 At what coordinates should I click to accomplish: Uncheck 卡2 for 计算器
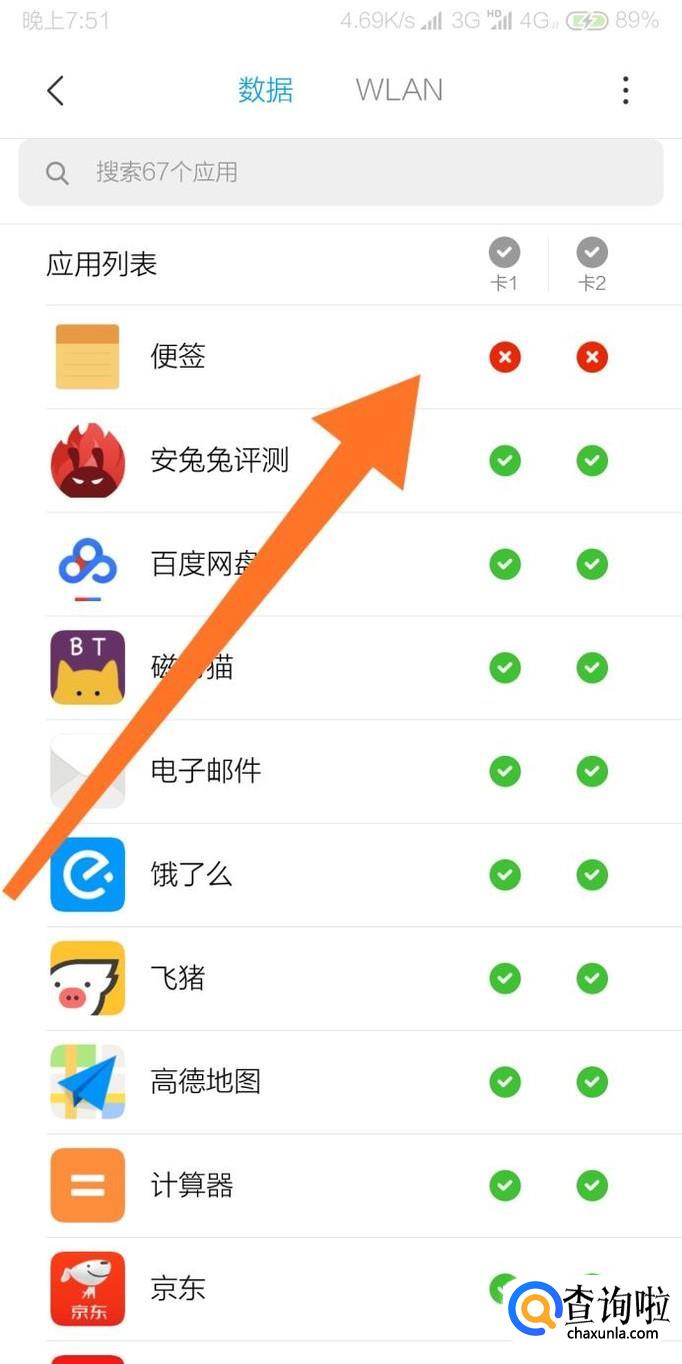click(592, 1186)
